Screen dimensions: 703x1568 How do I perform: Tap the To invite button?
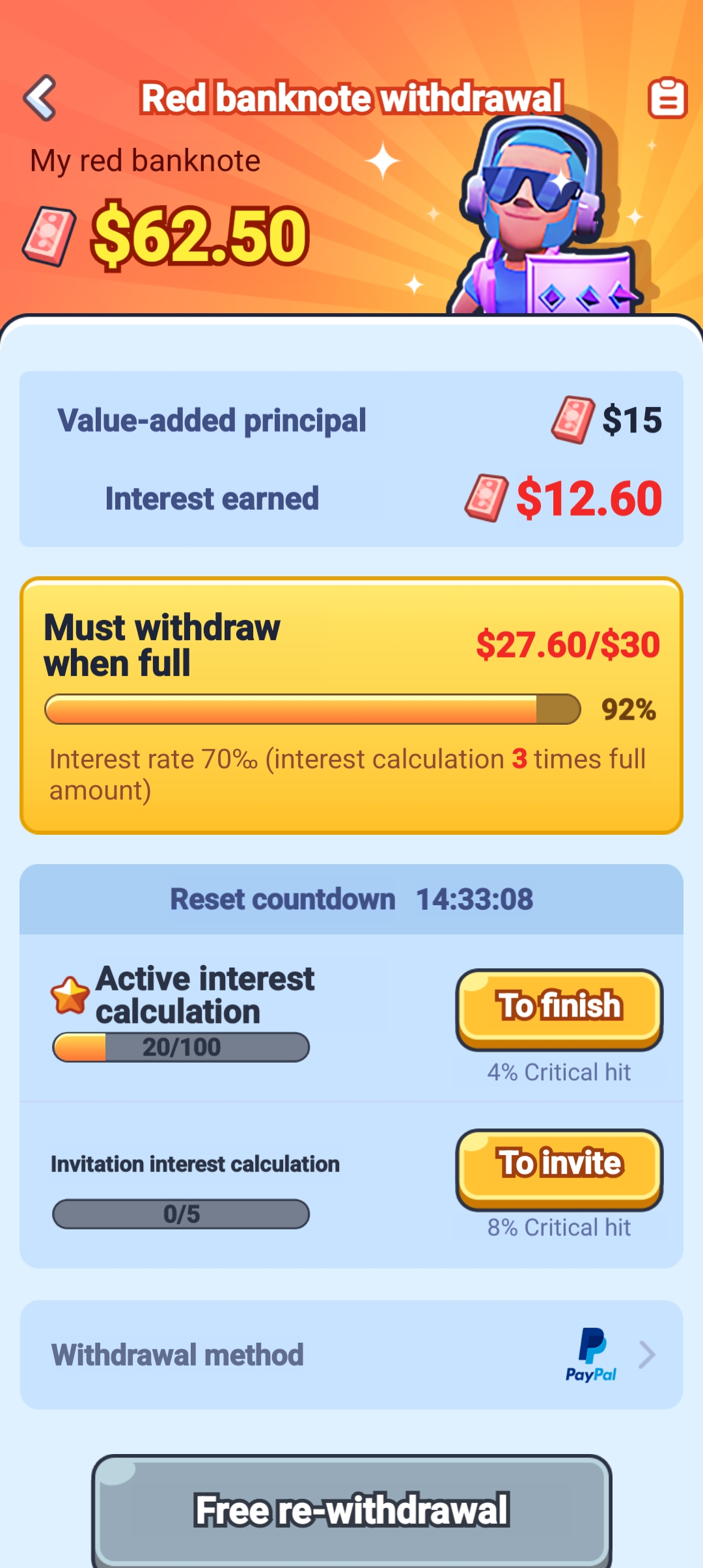[x=559, y=1166]
